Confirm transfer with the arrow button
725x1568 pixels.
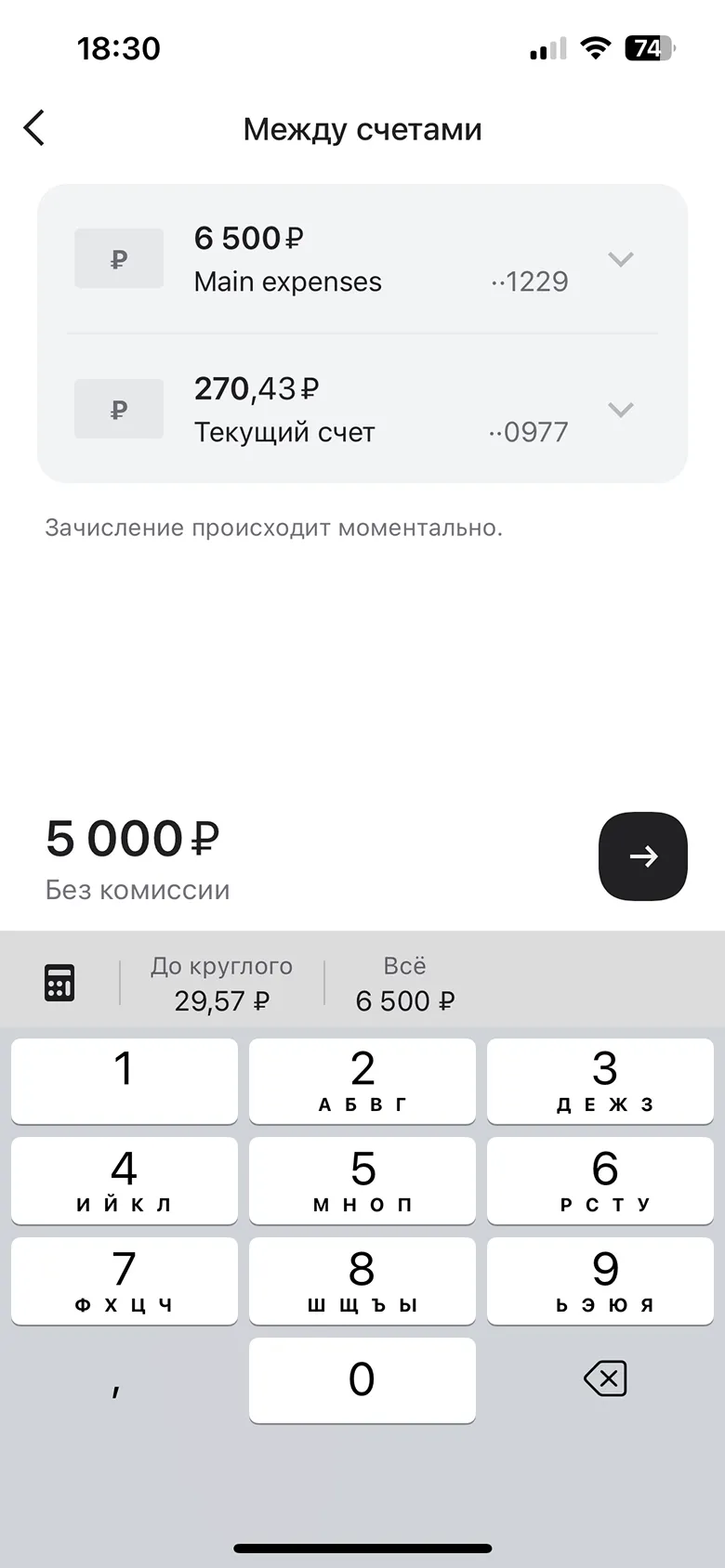(x=642, y=856)
